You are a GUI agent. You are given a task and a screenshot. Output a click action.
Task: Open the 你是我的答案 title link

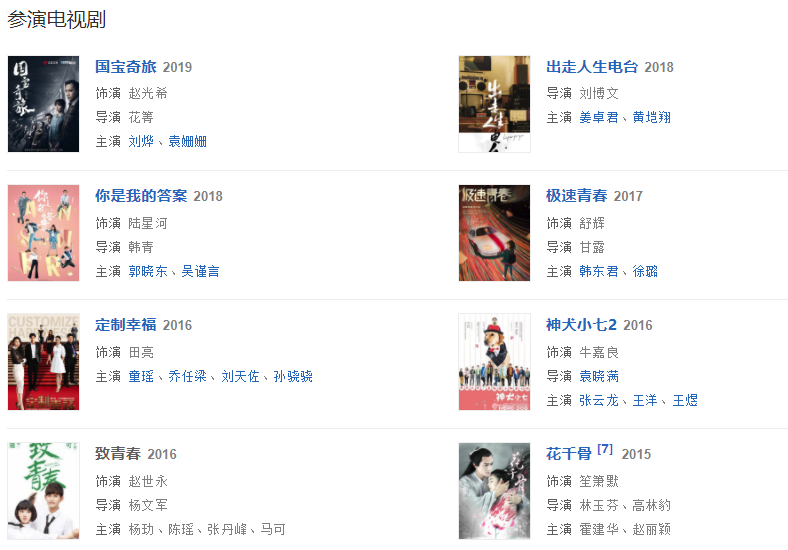tap(140, 196)
